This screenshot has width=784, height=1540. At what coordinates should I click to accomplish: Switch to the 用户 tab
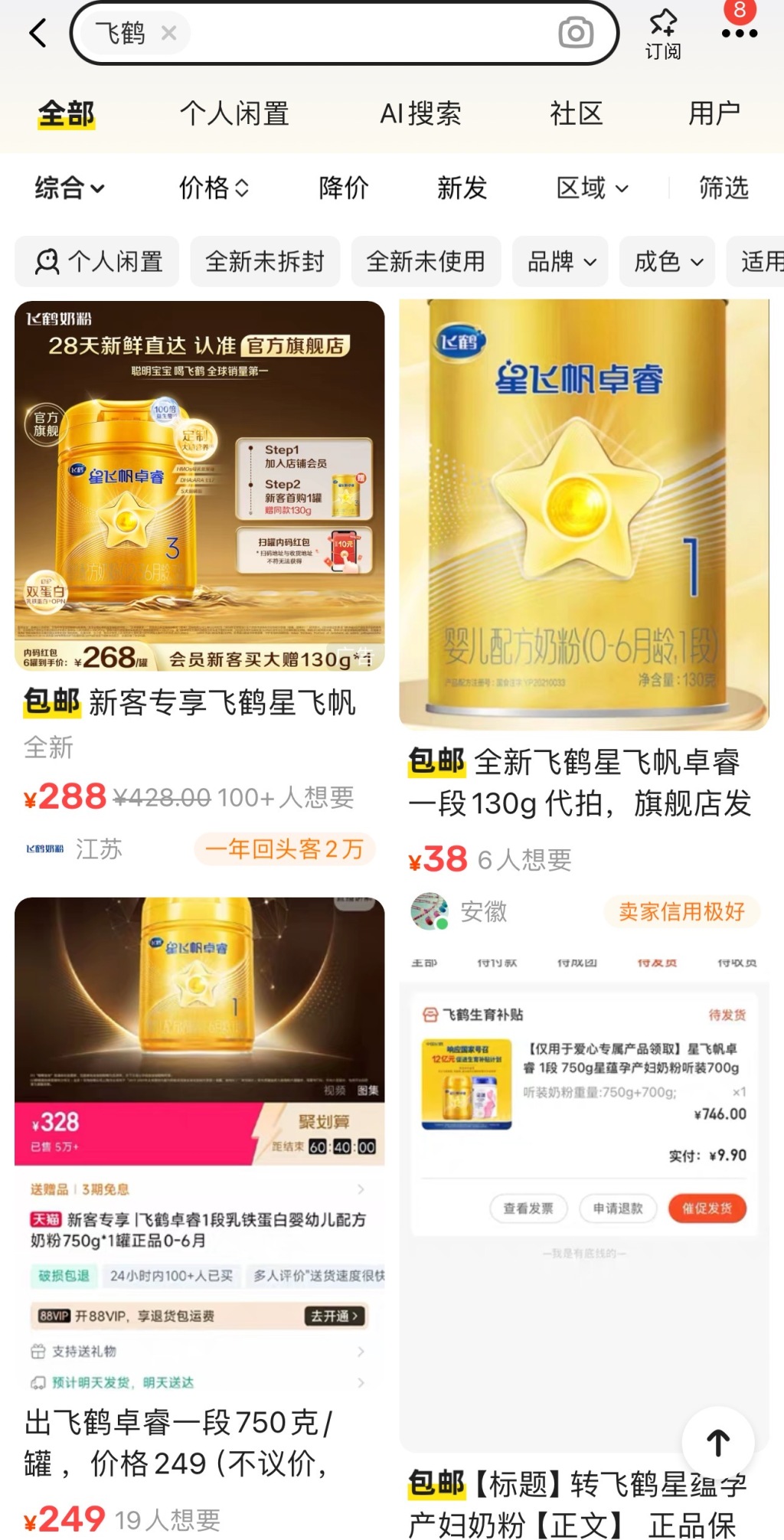pos(714,113)
